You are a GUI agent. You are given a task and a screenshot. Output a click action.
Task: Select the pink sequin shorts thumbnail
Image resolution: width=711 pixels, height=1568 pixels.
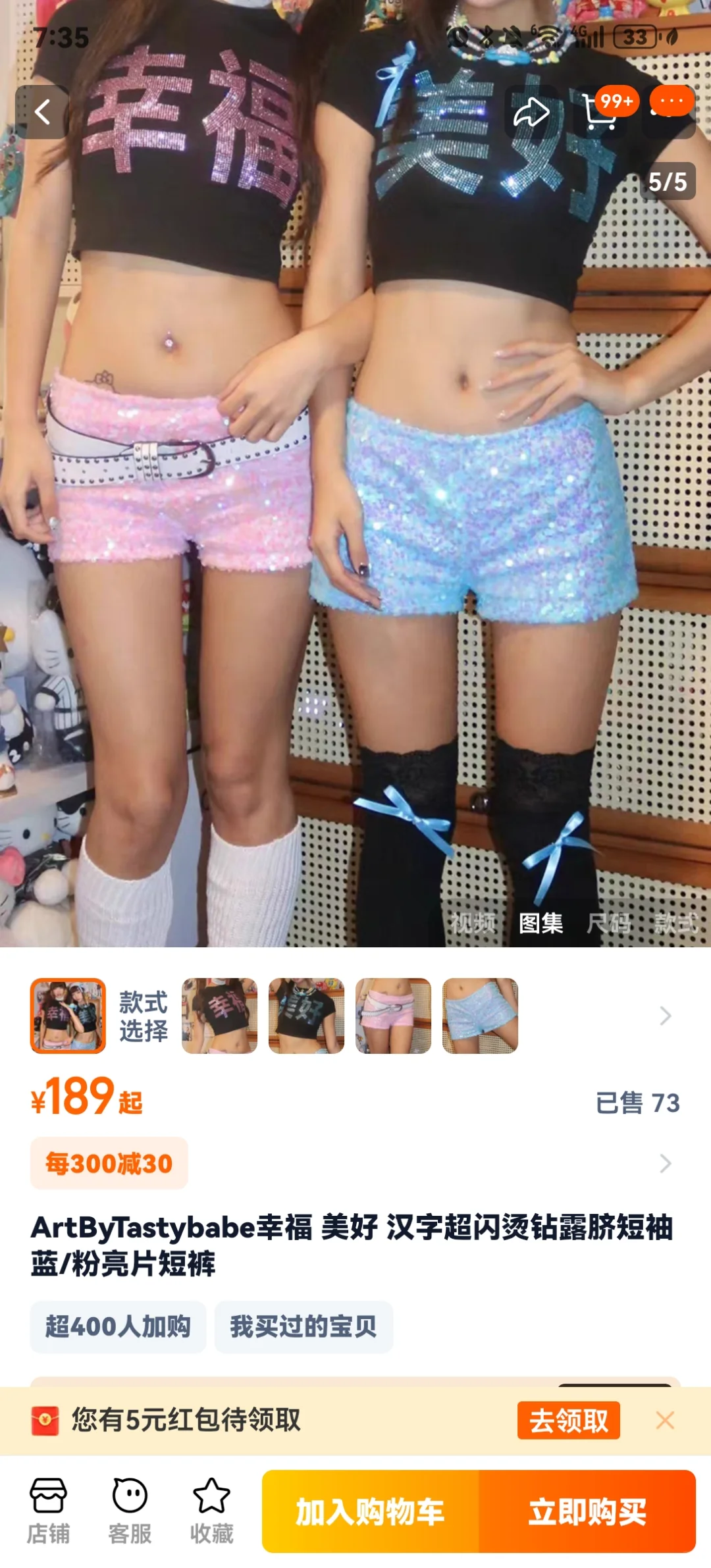pos(393,1016)
